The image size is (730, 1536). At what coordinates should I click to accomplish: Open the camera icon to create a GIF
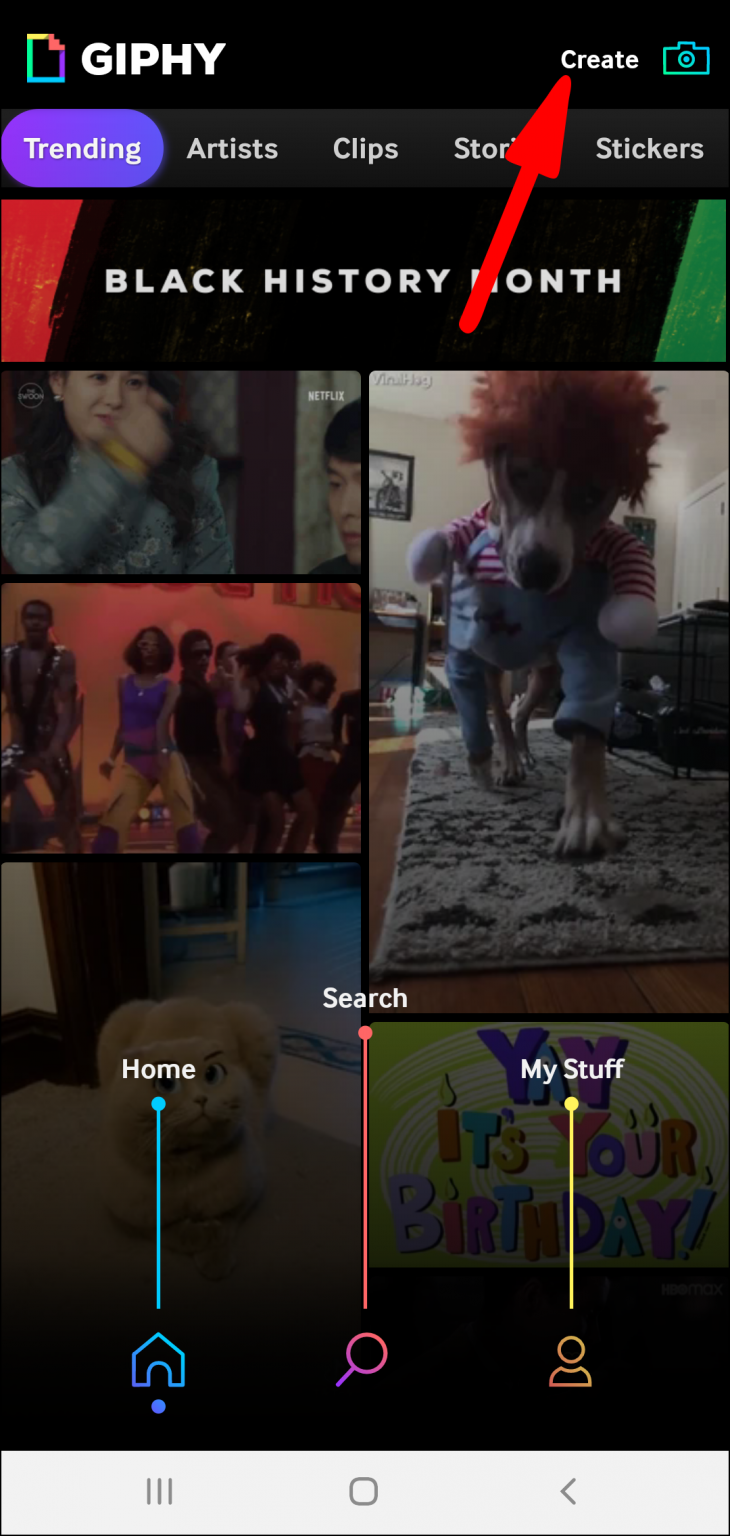click(x=686, y=58)
